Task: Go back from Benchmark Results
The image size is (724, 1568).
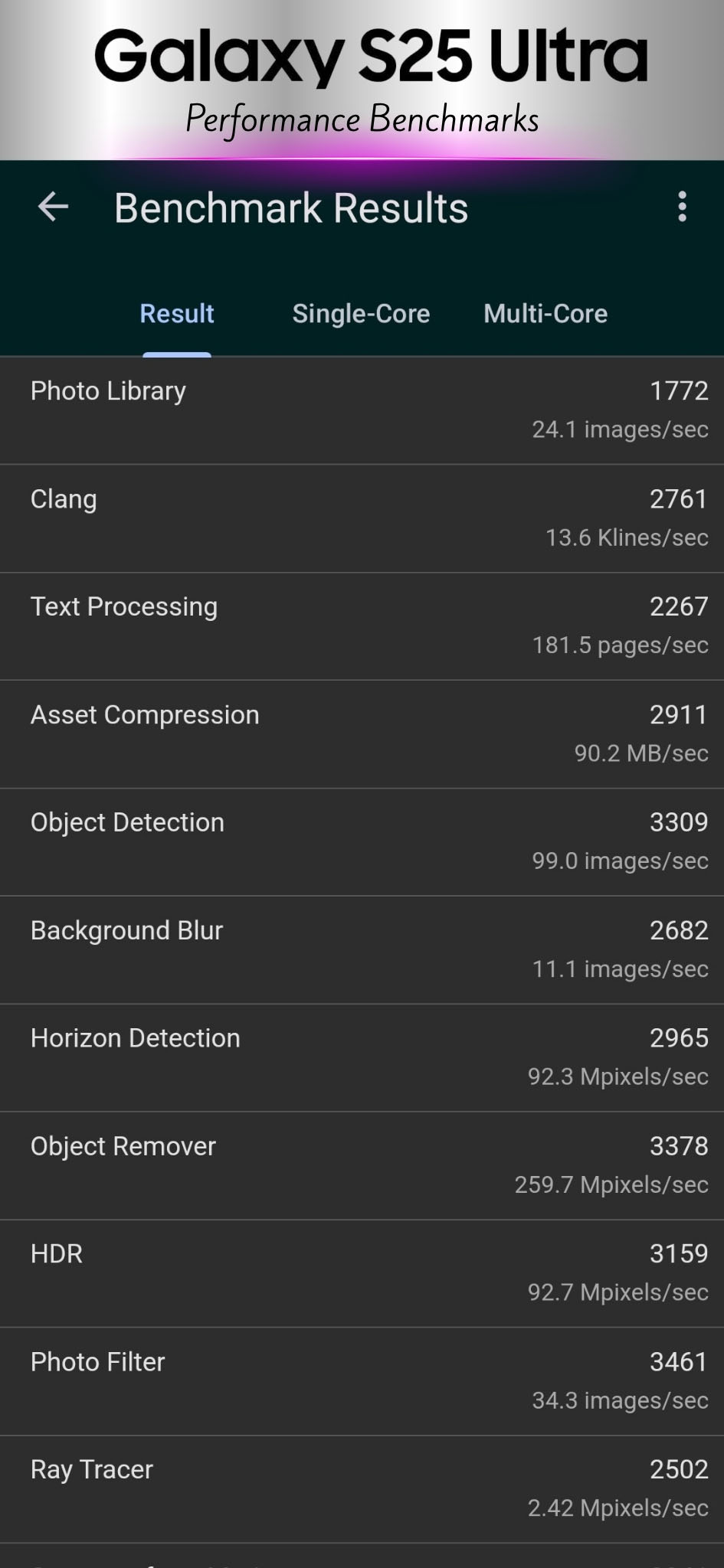Action: 53,207
